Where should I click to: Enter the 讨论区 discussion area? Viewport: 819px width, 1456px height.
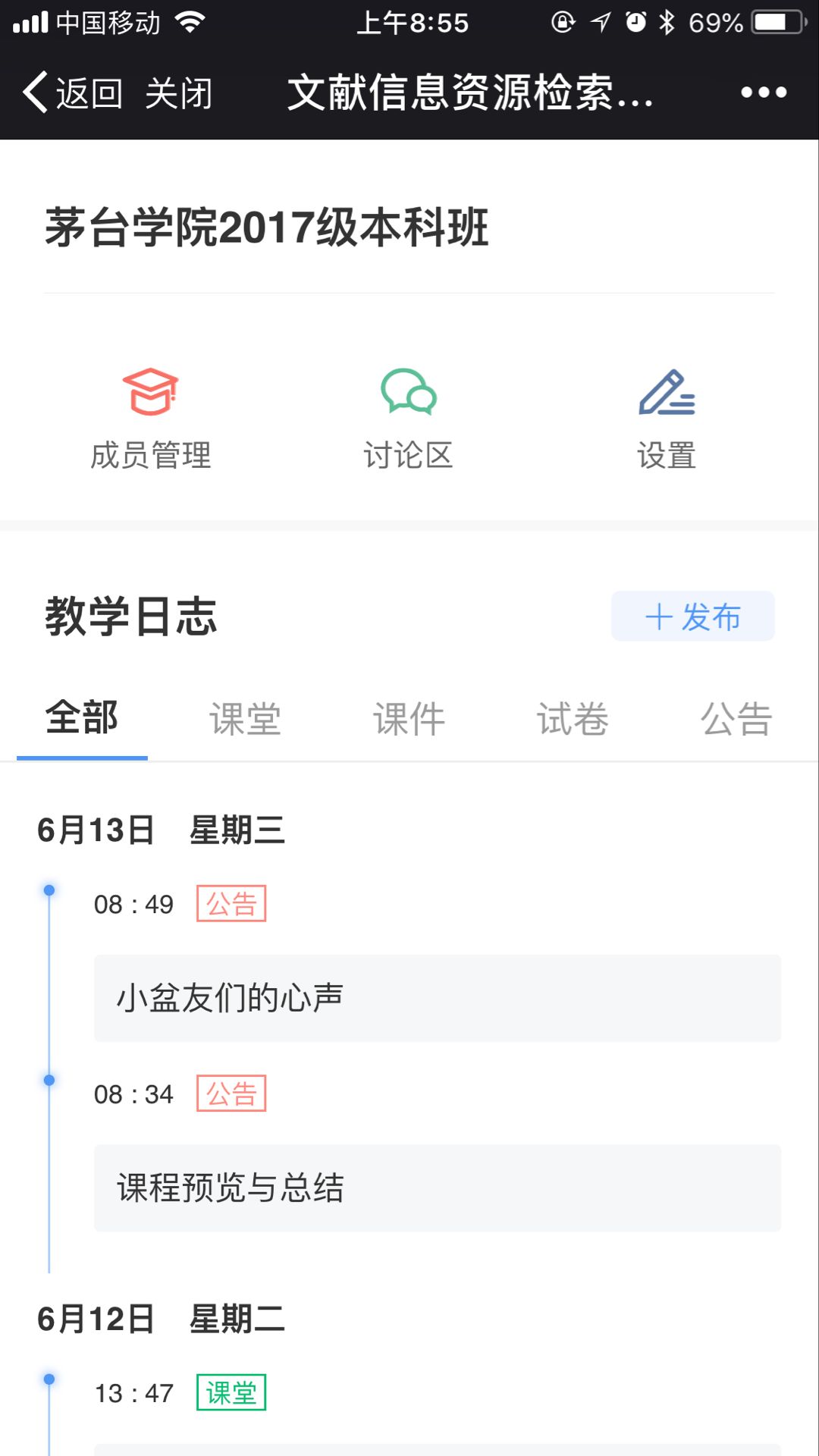click(x=409, y=419)
